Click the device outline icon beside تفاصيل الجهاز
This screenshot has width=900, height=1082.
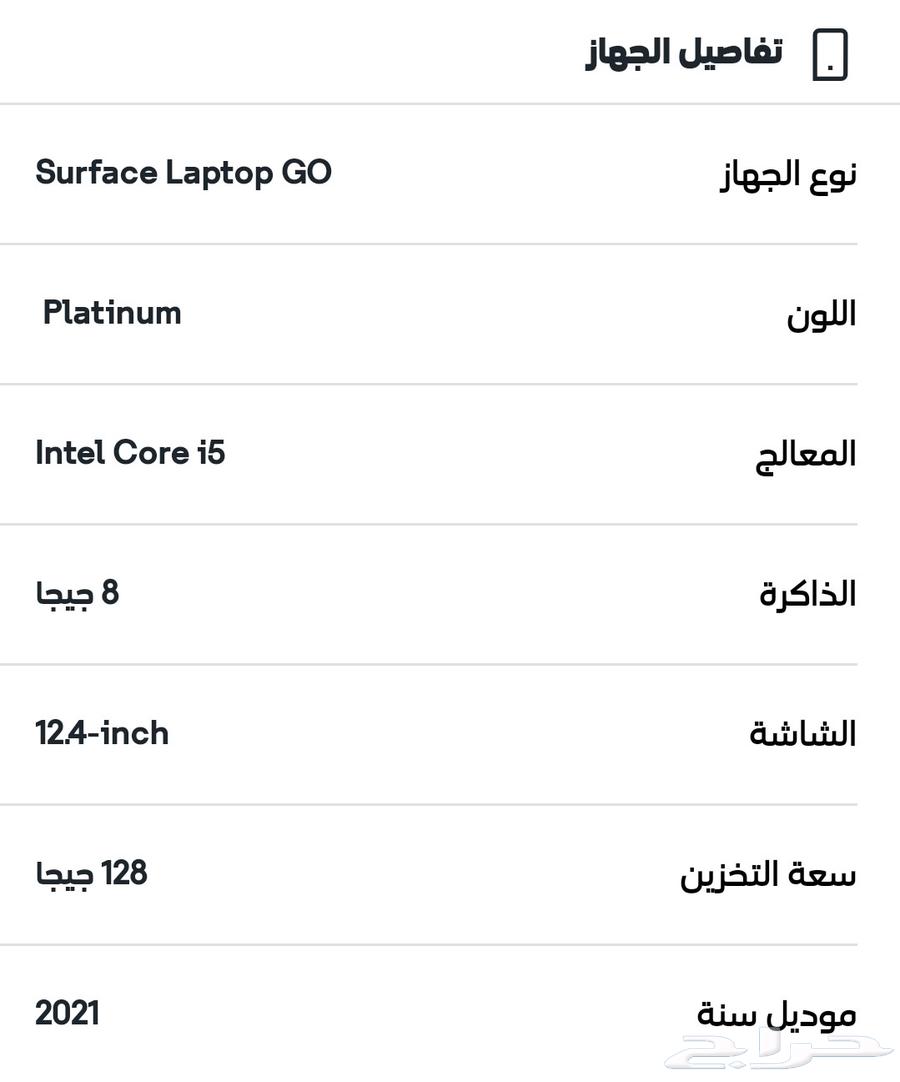[x=828, y=53]
